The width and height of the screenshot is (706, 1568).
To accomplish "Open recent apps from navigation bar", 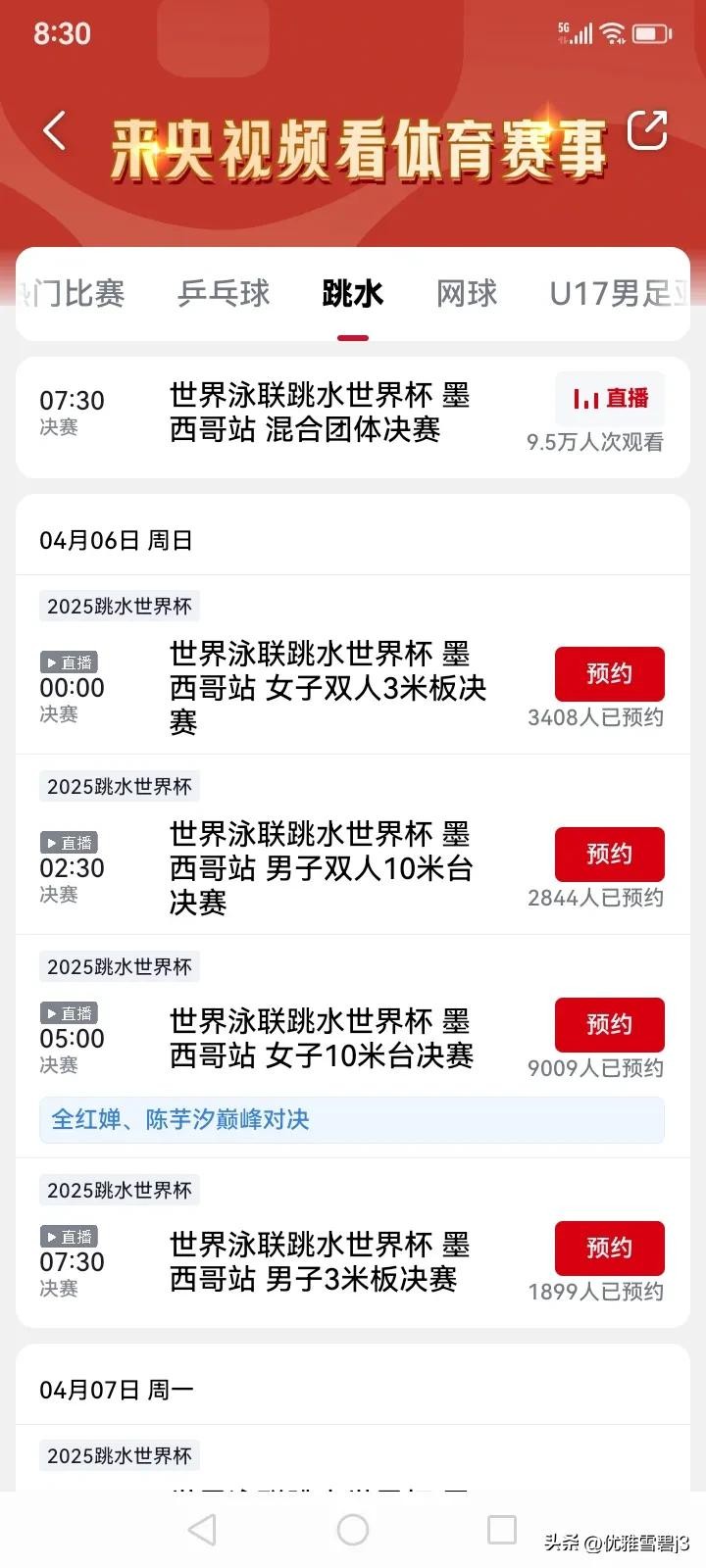I will [x=502, y=1529].
